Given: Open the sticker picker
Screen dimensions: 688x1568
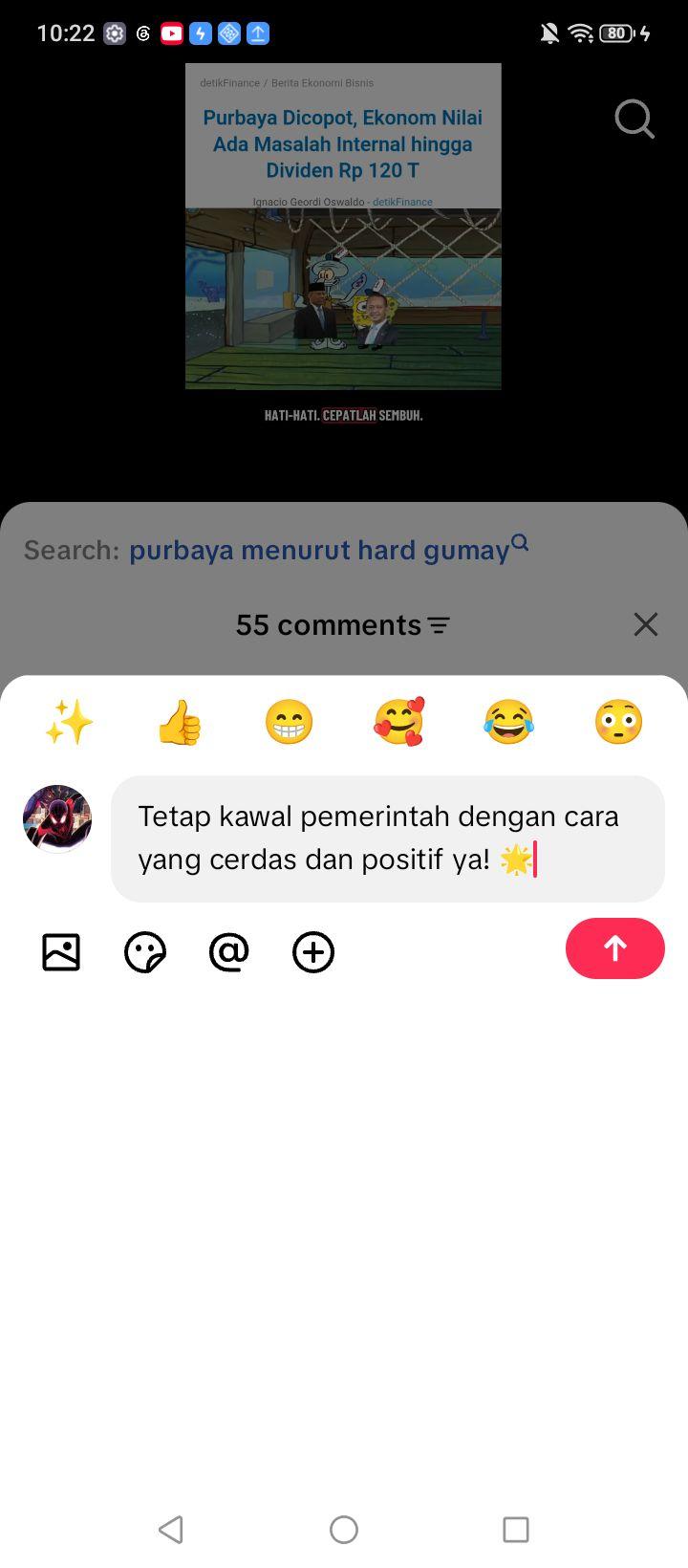Looking at the screenshot, I should pos(145,952).
